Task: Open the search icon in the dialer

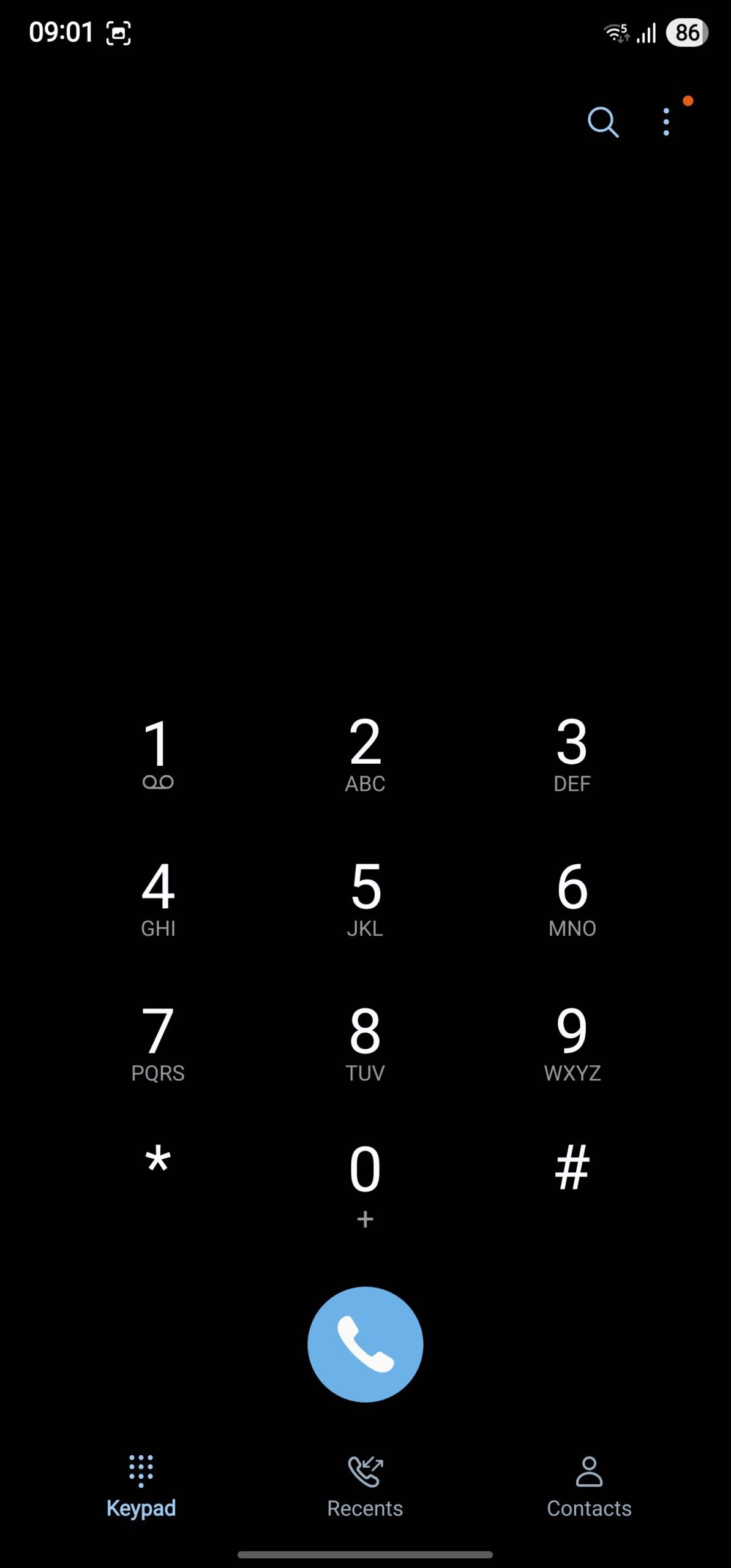Action: 603,122
